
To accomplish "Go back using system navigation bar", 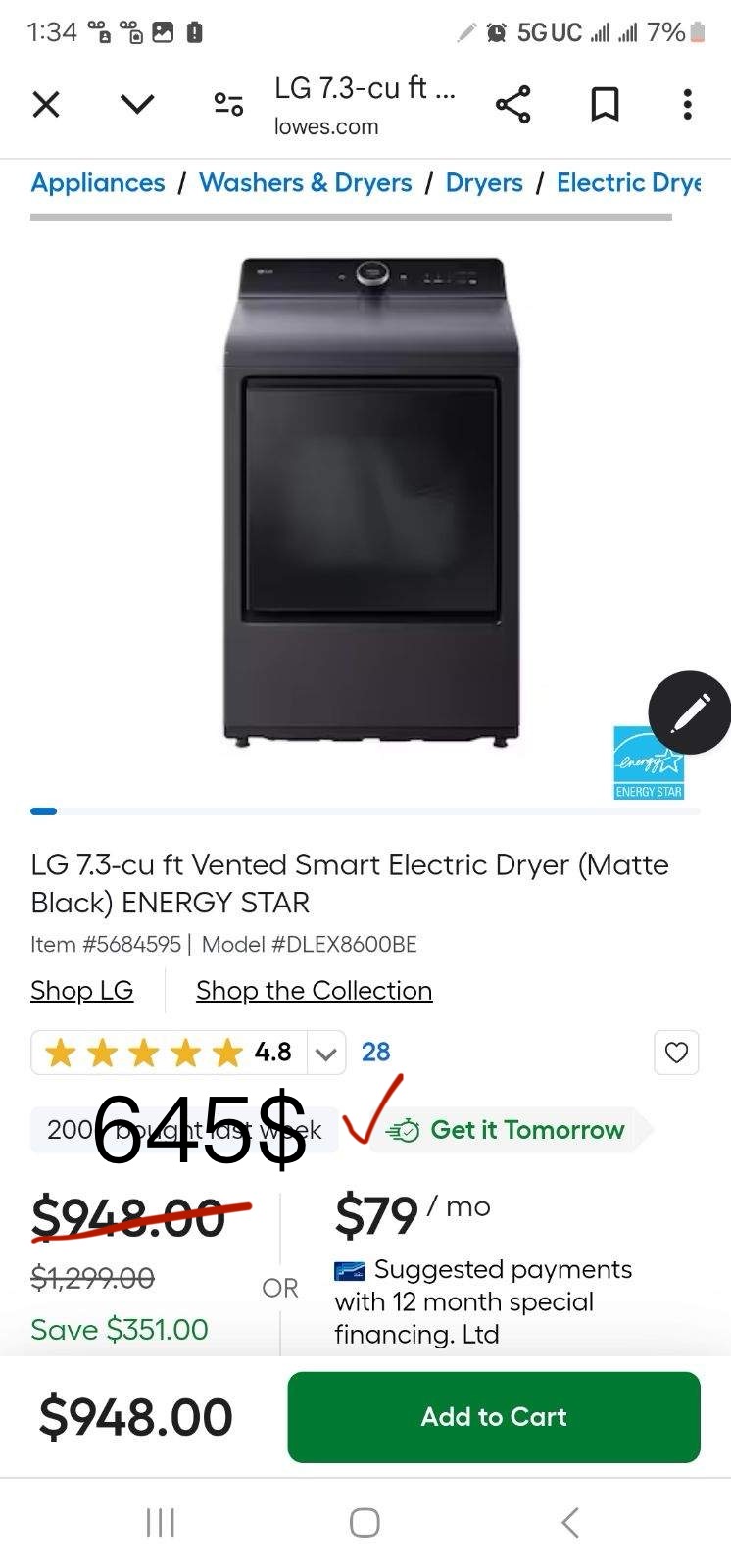I will pyautogui.click(x=570, y=1523).
